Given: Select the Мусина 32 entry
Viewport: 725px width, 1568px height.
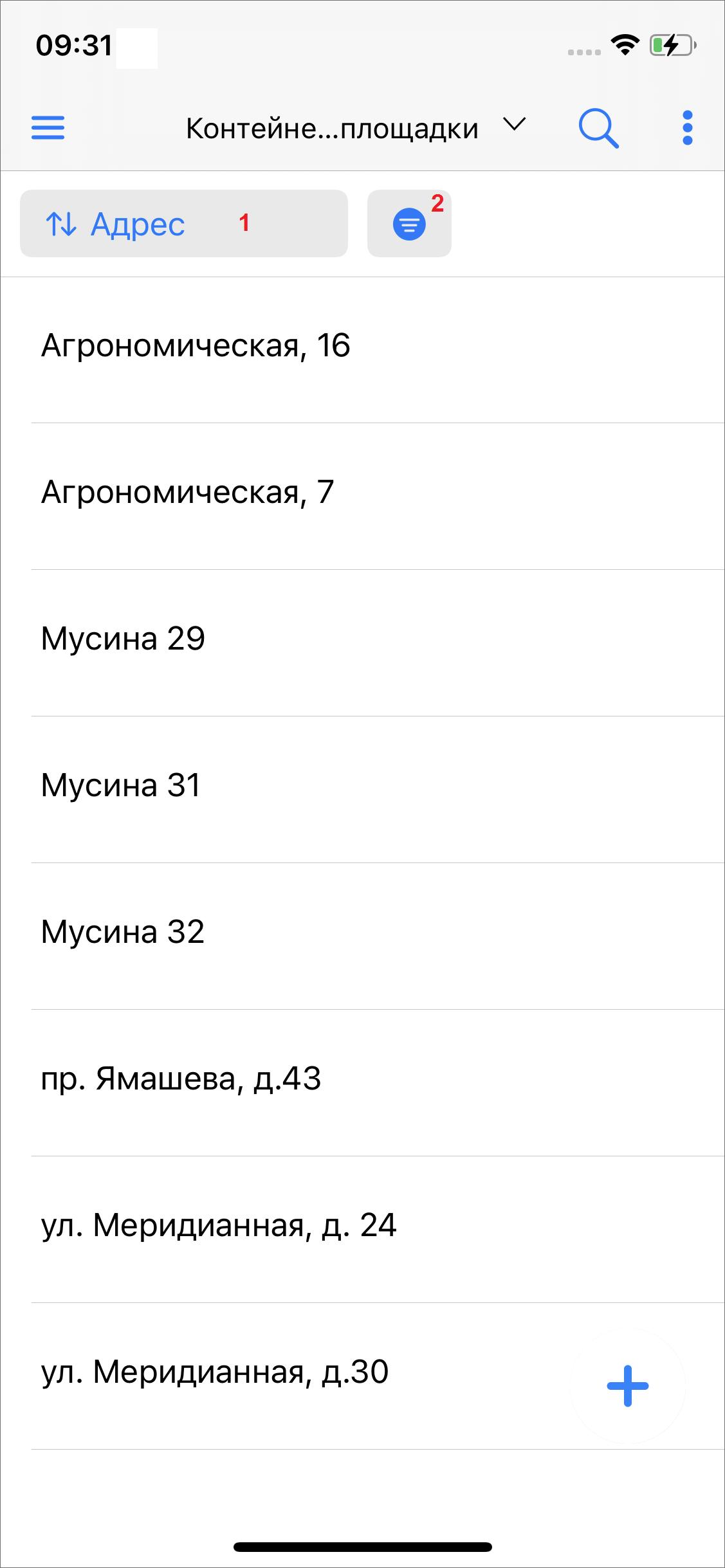Looking at the screenshot, I should coord(123,933).
